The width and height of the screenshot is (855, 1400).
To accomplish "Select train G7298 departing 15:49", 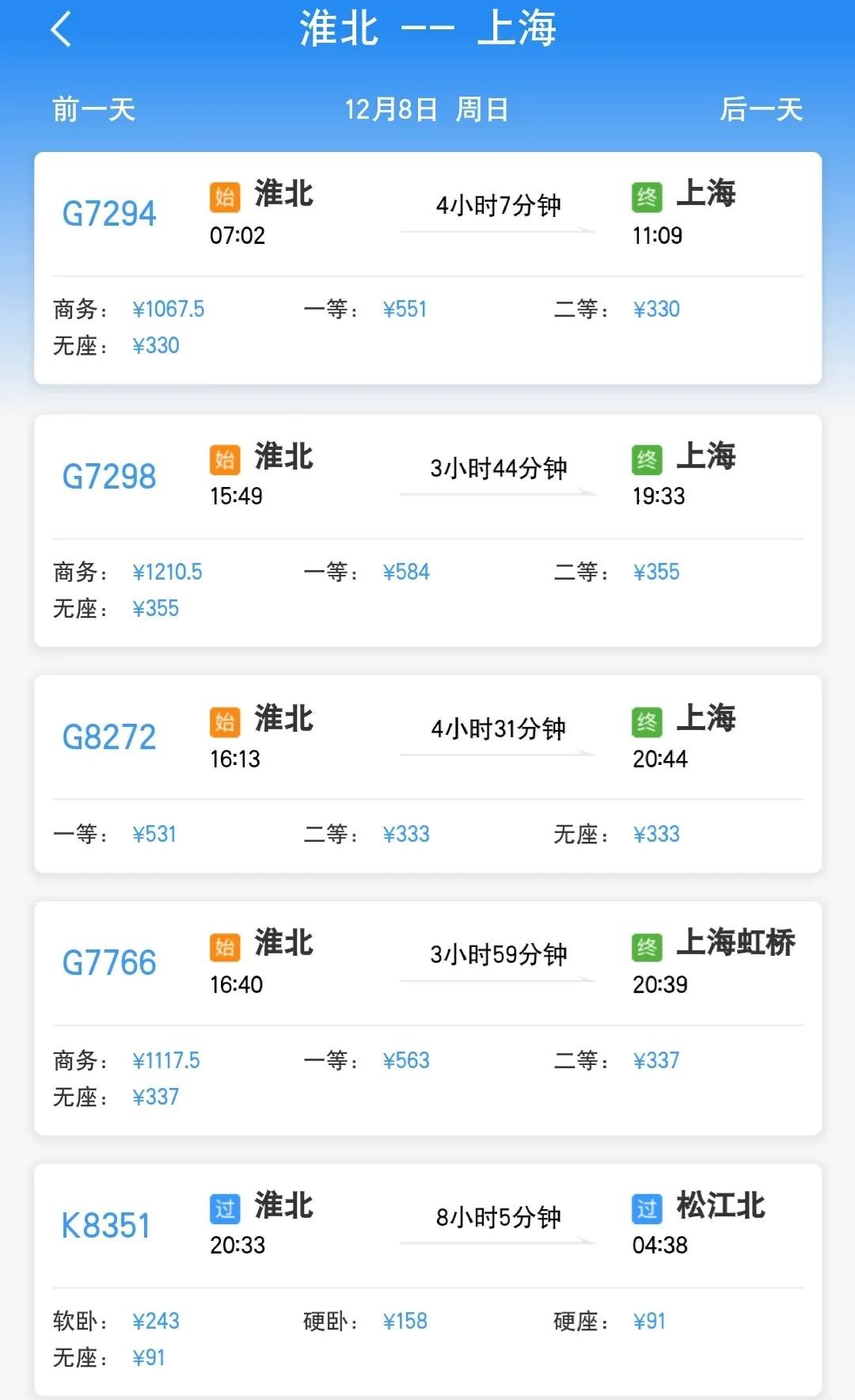I will coord(427,531).
